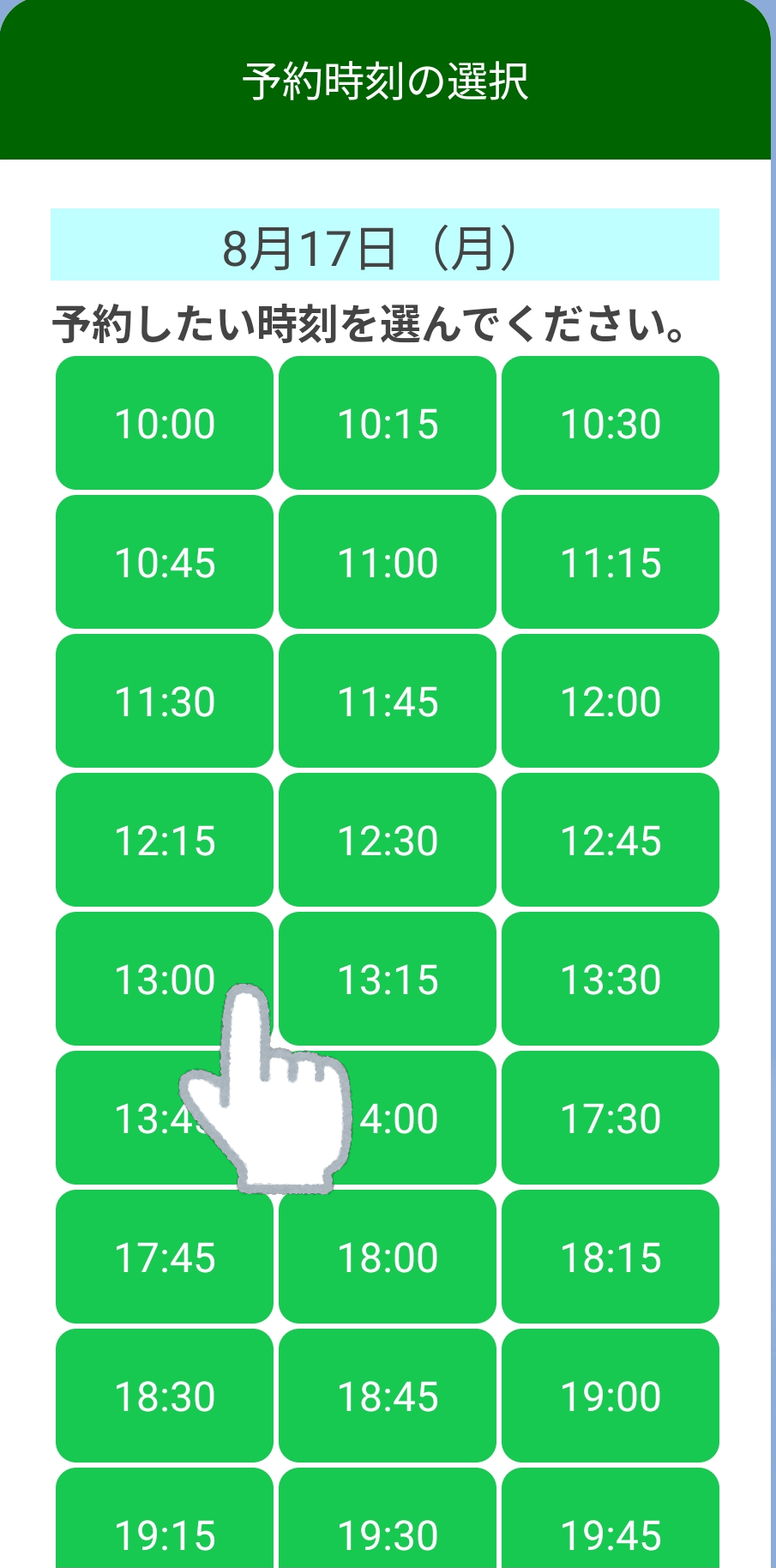Pick the 10:30 slot
Viewport: 776px width, 1568px height.
611,423
